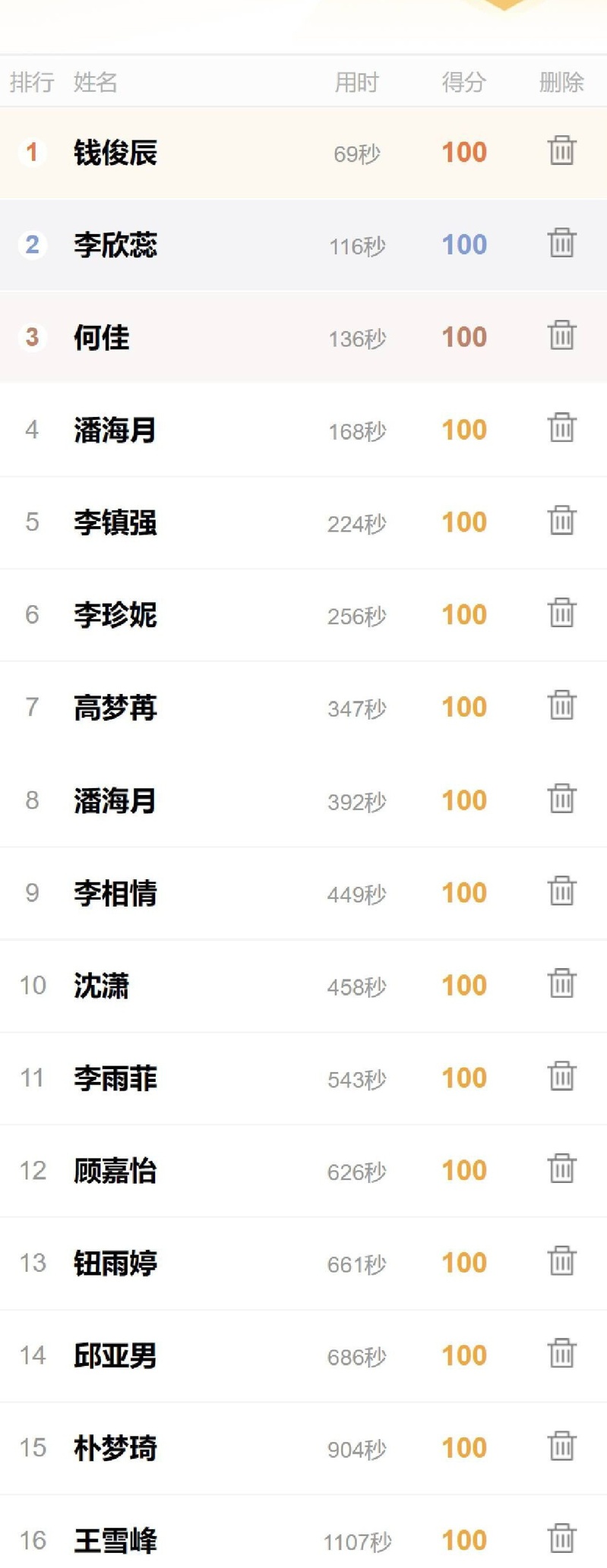Remove 何佳 from the leaderboard
The image size is (607, 1568).
[x=561, y=335]
